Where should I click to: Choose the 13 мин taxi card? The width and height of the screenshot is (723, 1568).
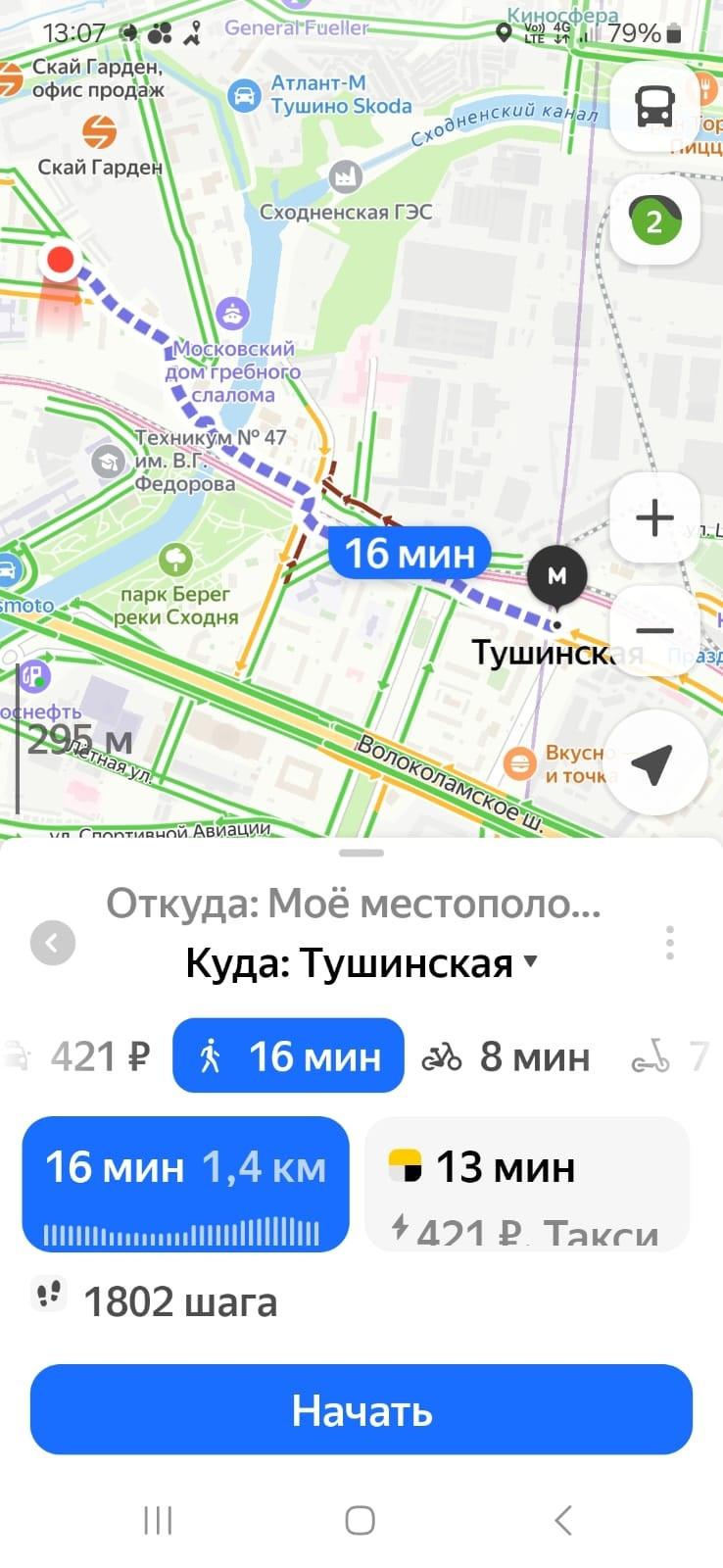[527, 1184]
